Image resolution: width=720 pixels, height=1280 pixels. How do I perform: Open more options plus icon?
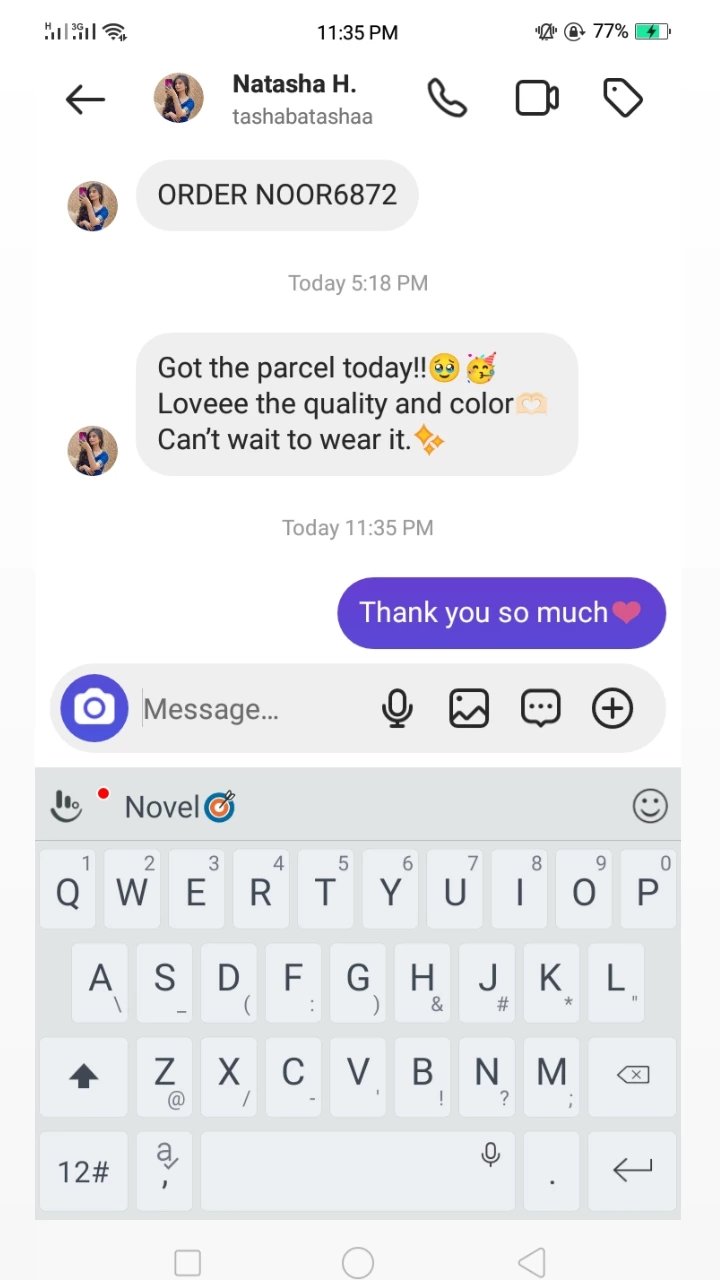pyautogui.click(x=612, y=708)
